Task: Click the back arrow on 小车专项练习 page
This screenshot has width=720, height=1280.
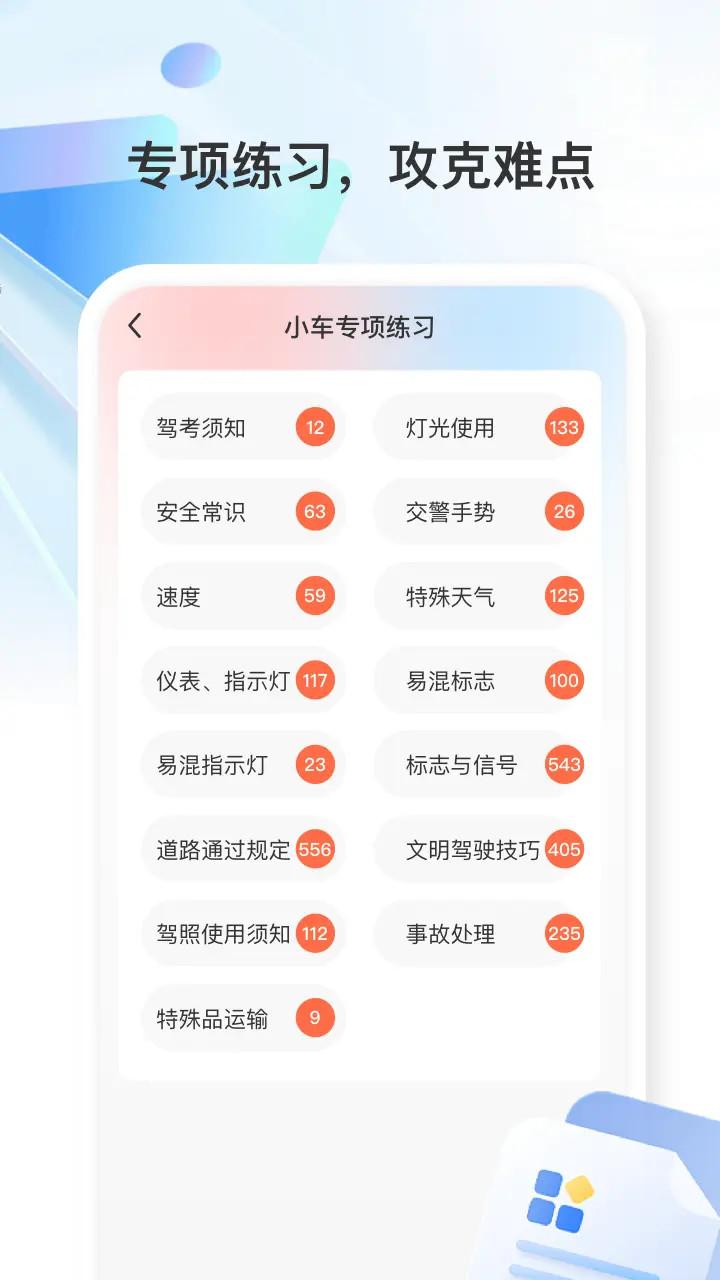Action: (x=133, y=326)
